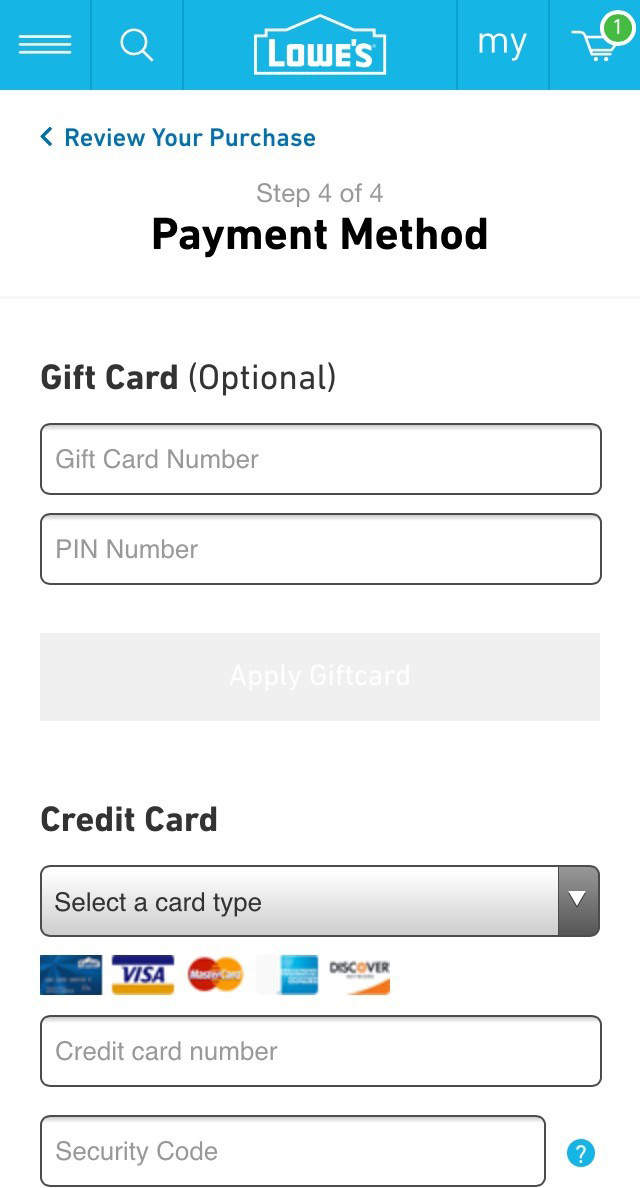This screenshot has width=640, height=1188.
Task: Enter the Credit card number field
Action: click(320, 1051)
